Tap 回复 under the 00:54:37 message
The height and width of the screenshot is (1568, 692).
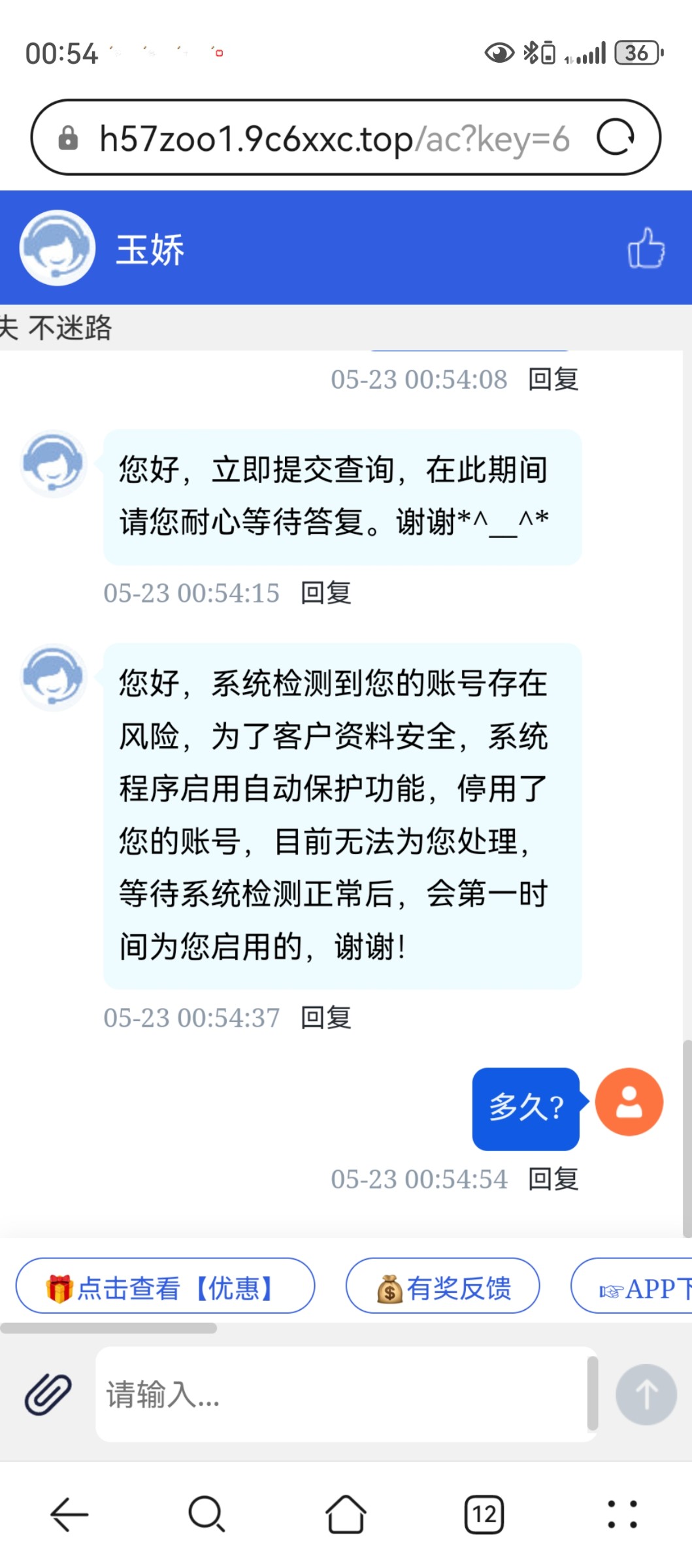tap(326, 1017)
